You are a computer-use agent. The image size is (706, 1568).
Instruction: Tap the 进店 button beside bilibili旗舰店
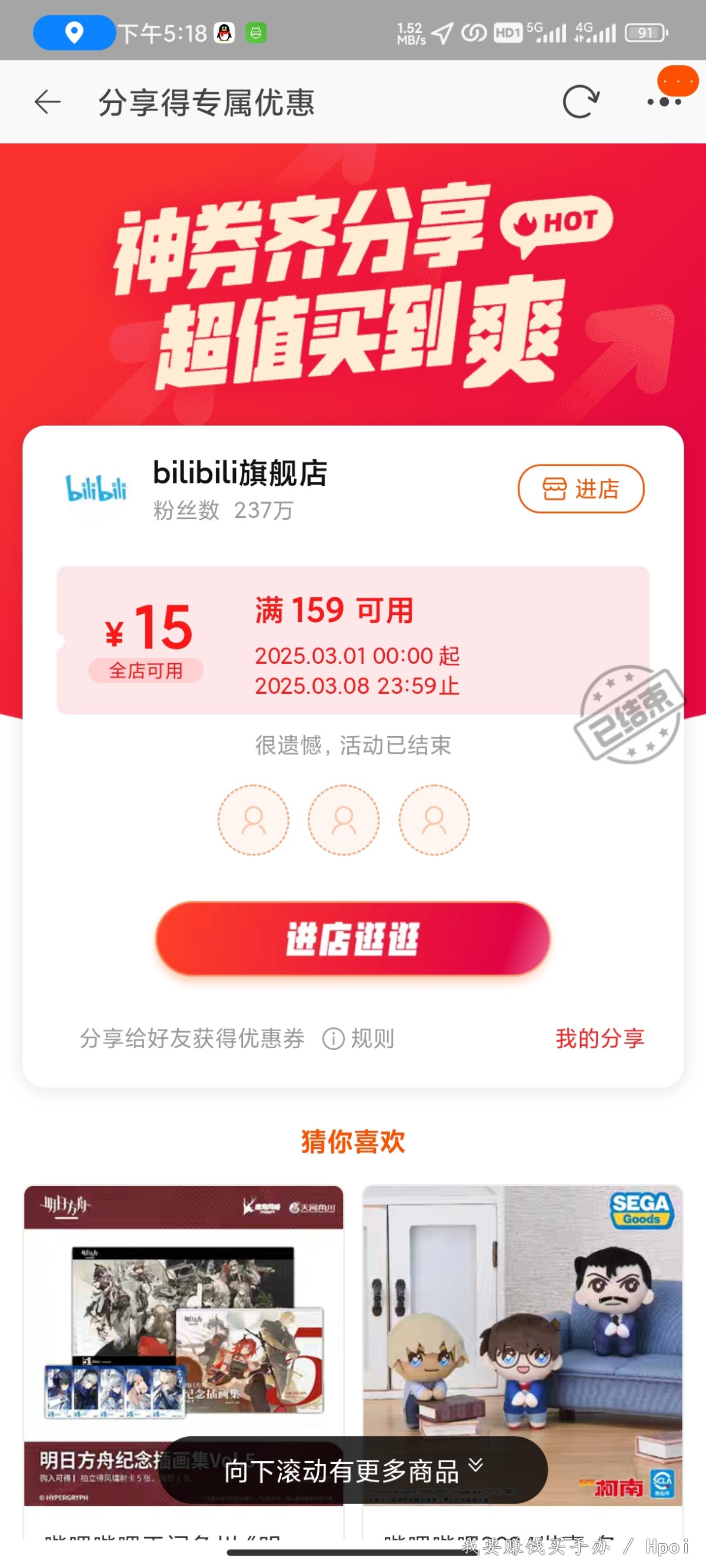point(581,489)
